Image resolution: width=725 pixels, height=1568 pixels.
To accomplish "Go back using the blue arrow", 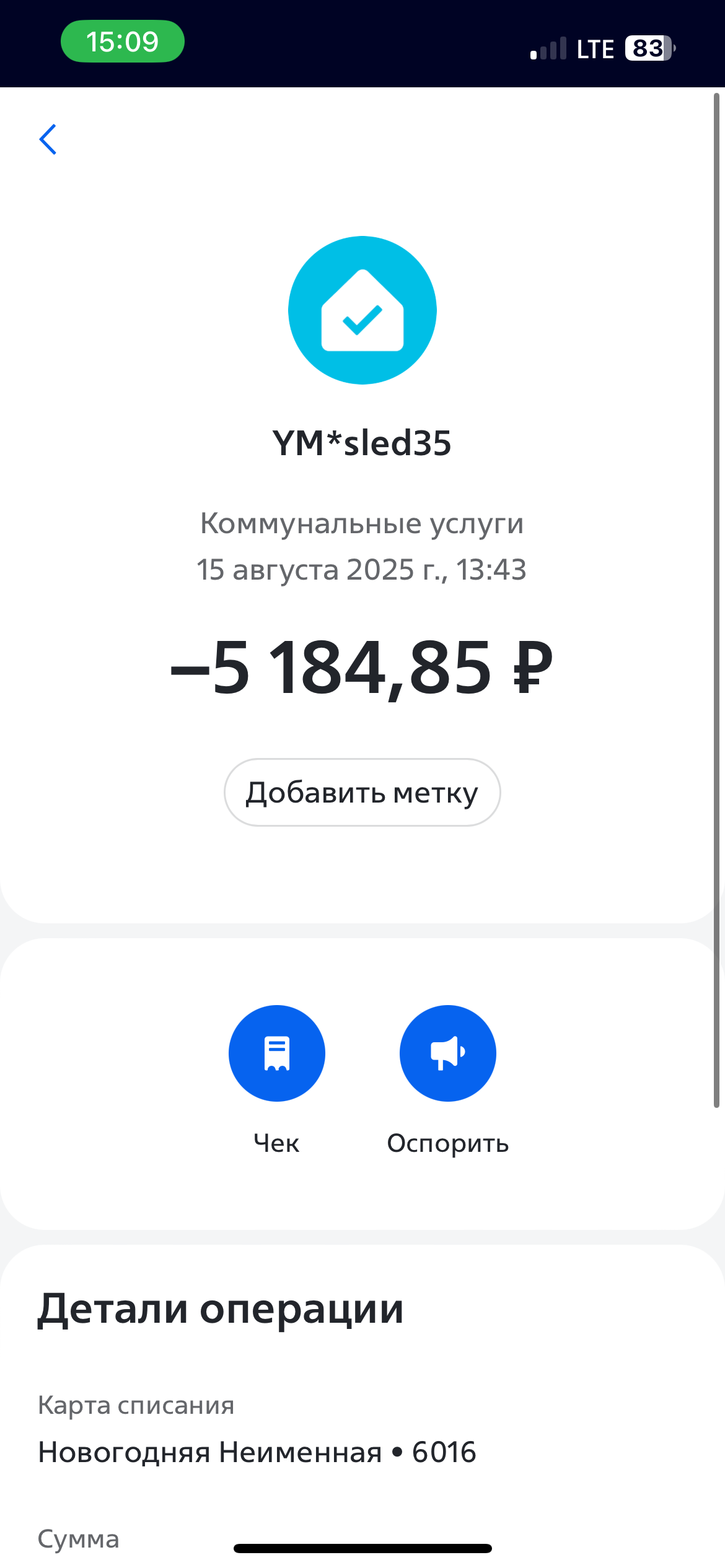I will [x=48, y=139].
